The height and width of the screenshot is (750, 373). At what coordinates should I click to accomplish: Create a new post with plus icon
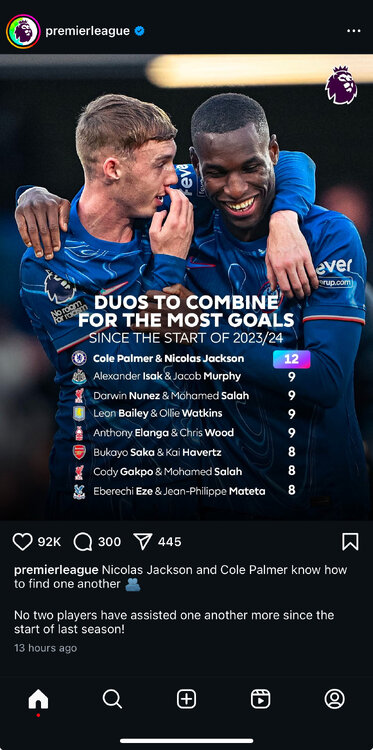(x=186, y=699)
